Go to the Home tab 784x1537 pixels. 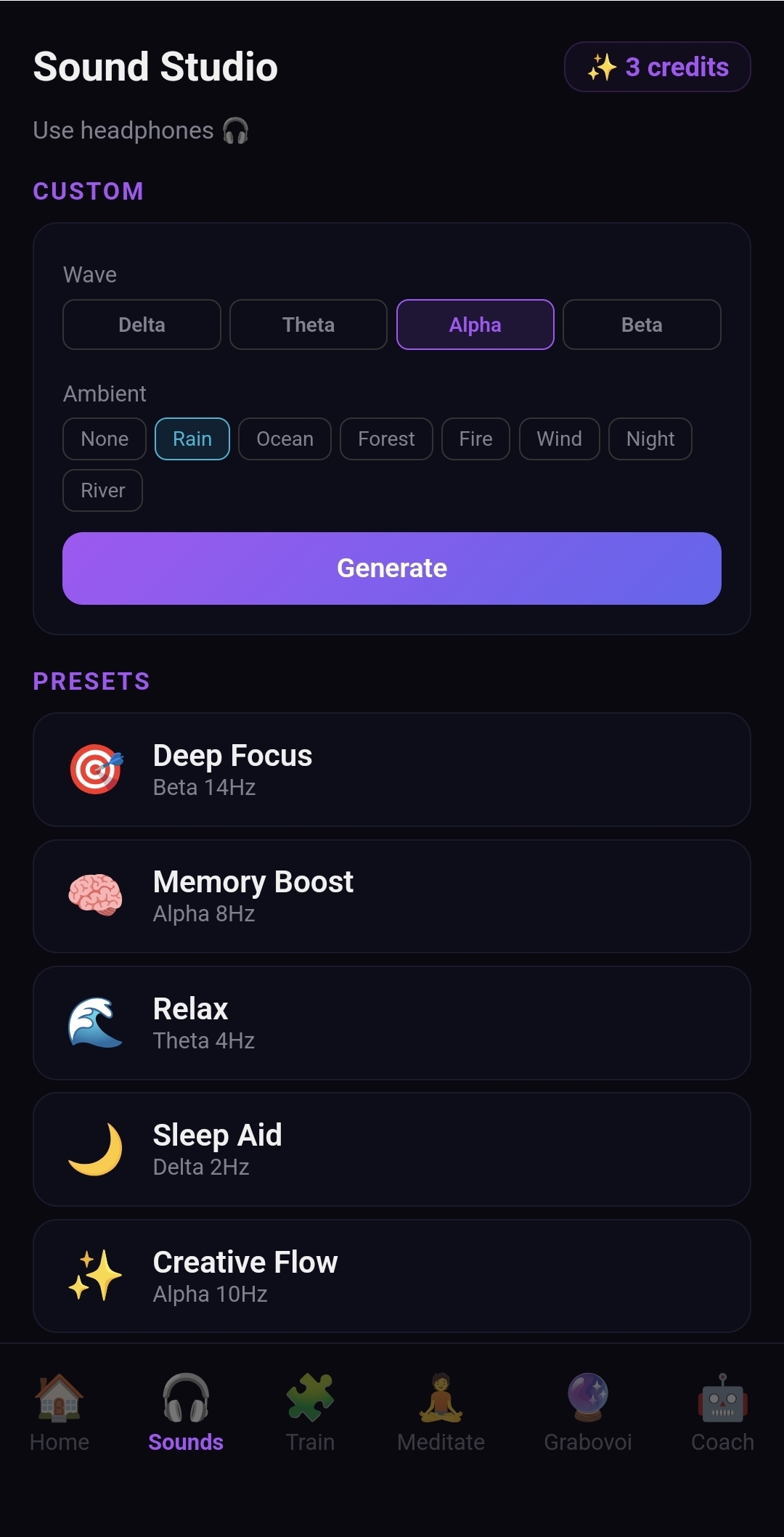pos(60,1412)
